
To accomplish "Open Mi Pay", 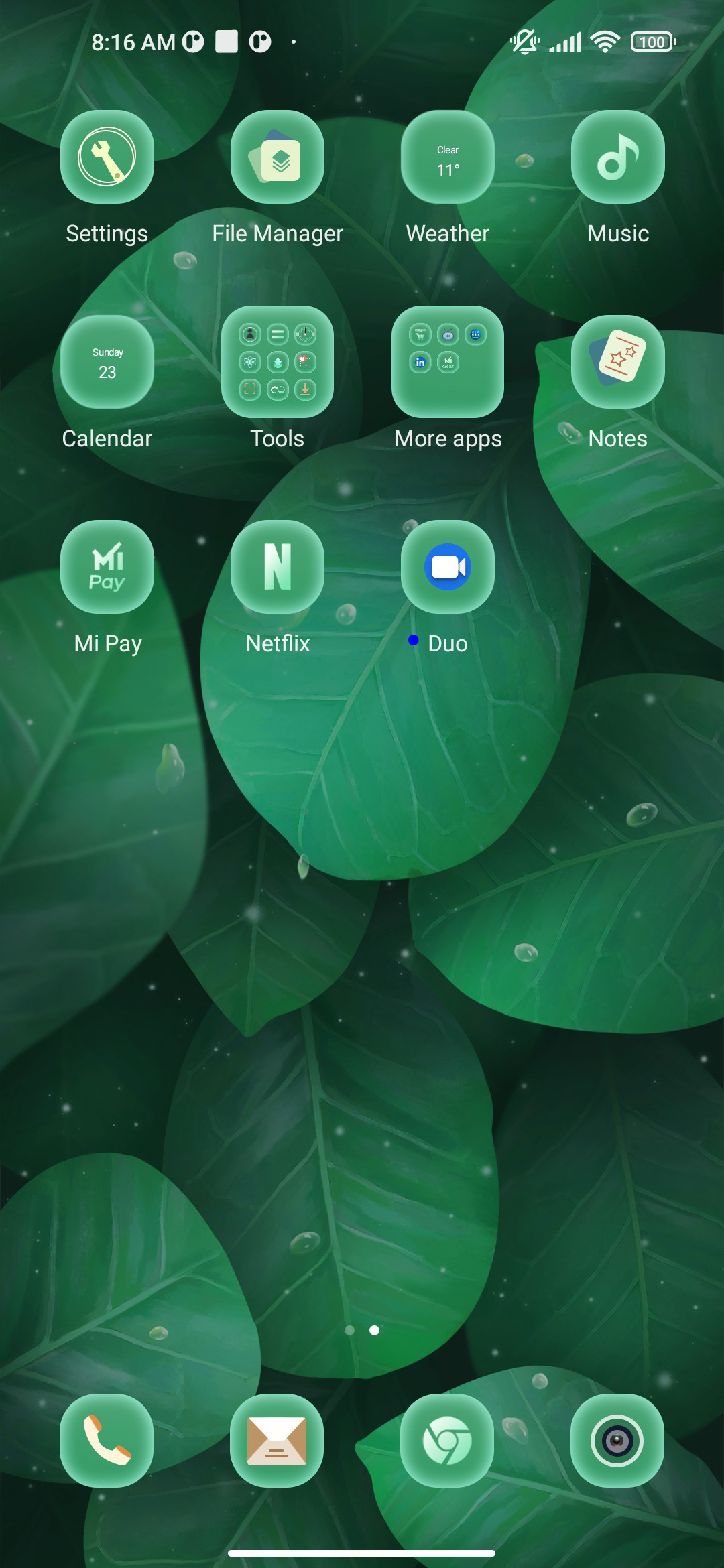I will coord(107,567).
